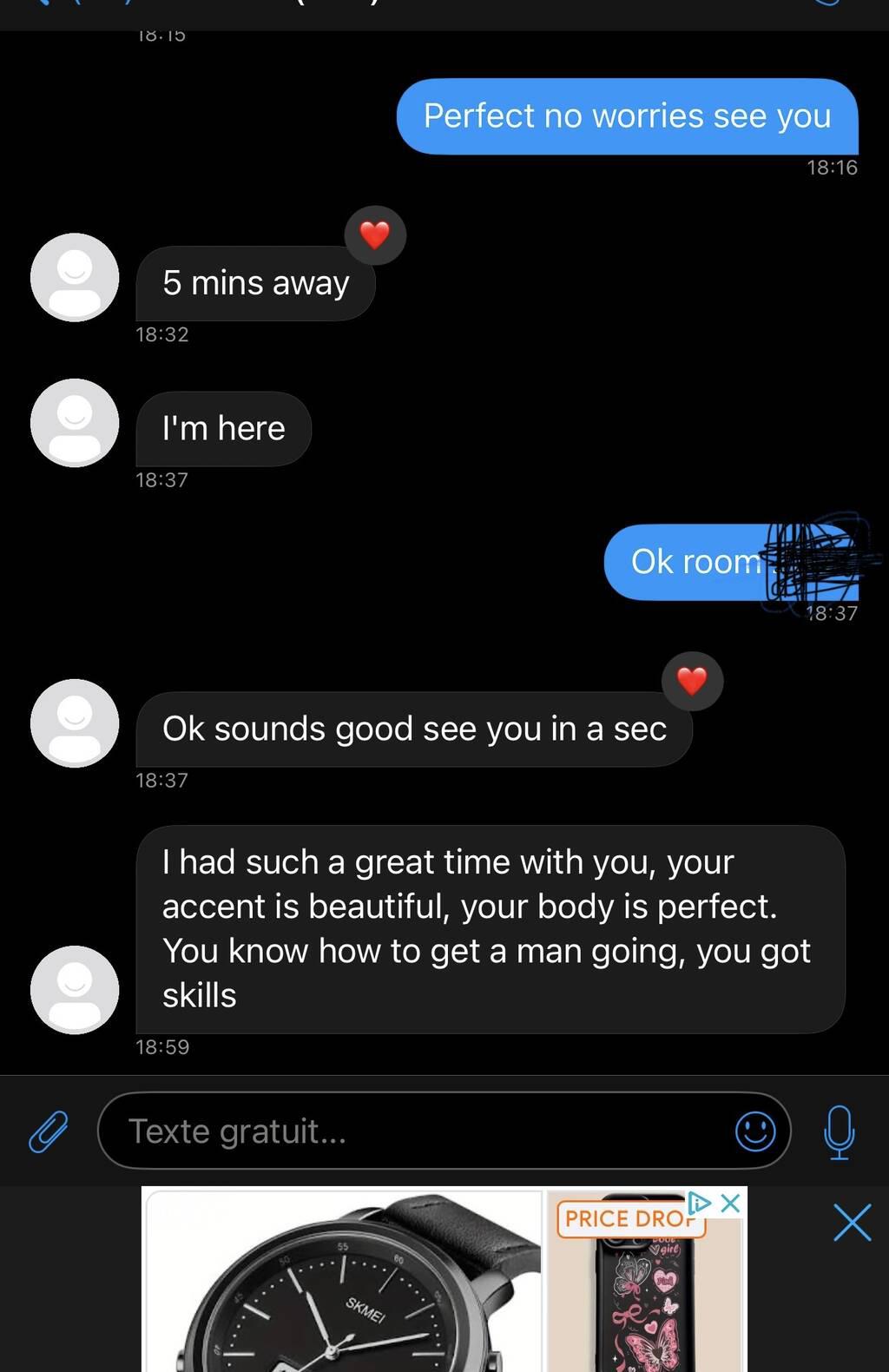The image size is (889, 1372).
Task: Attach a file using the paperclip icon
Action: click(49, 1131)
